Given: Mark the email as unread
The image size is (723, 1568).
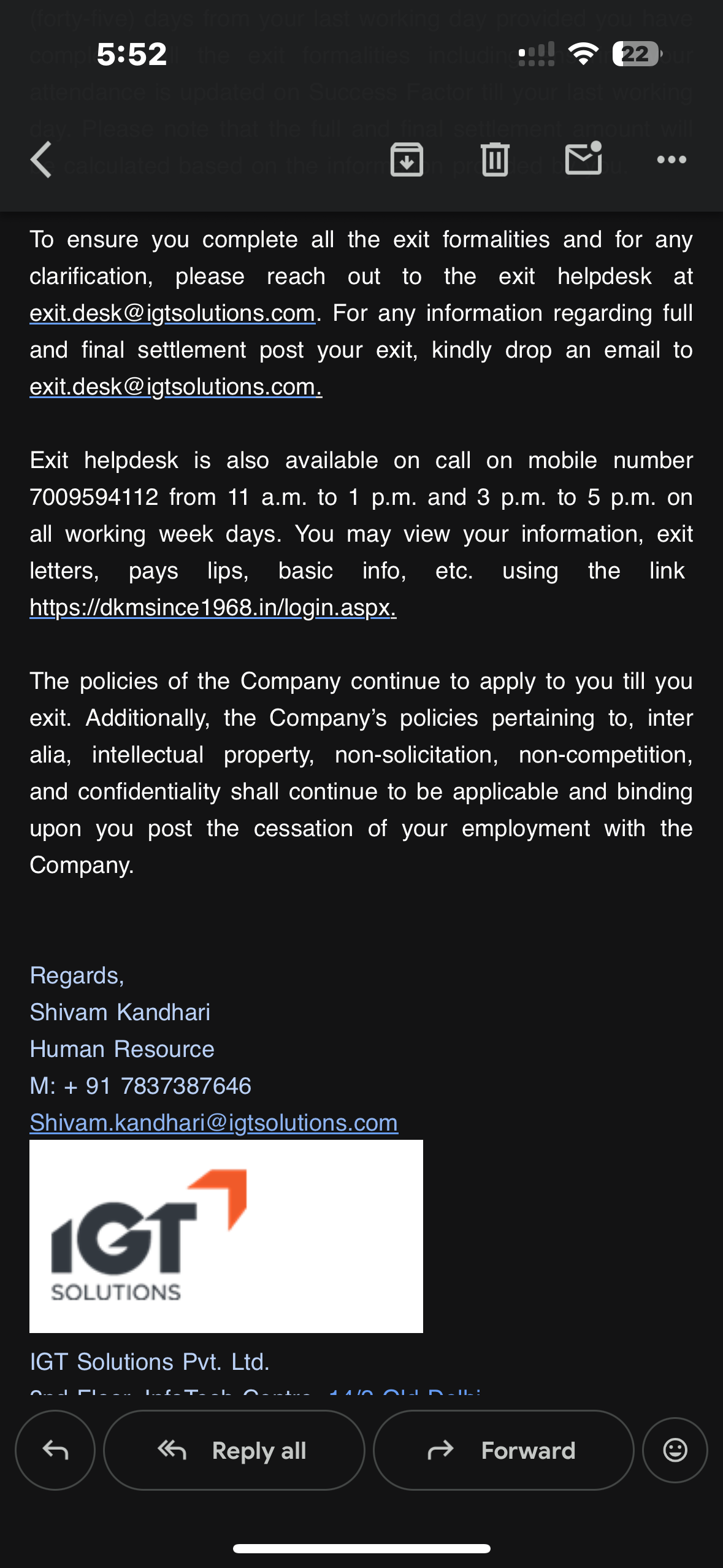Looking at the screenshot, I should (x=583, y=159).
